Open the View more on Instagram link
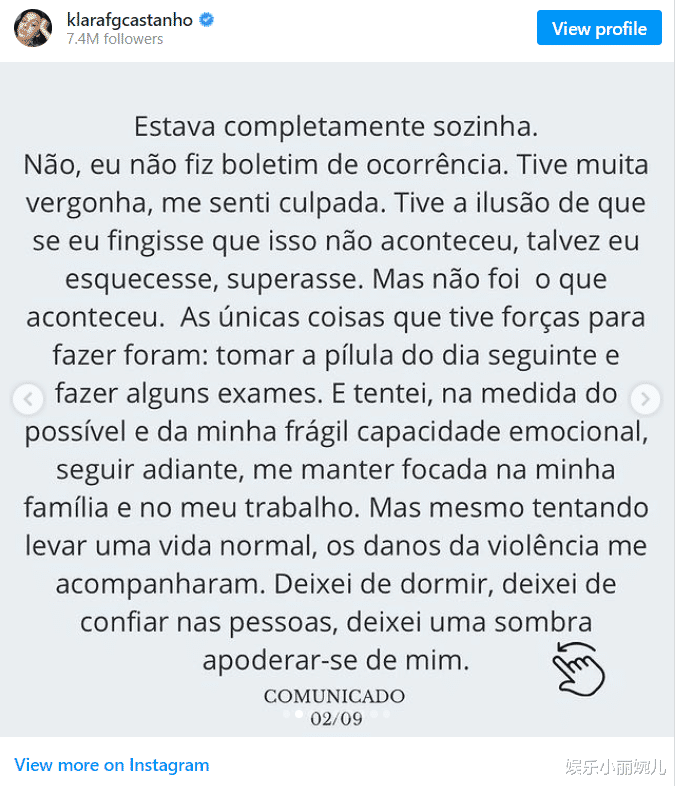The image size is (675, 786). pos(112,765)
